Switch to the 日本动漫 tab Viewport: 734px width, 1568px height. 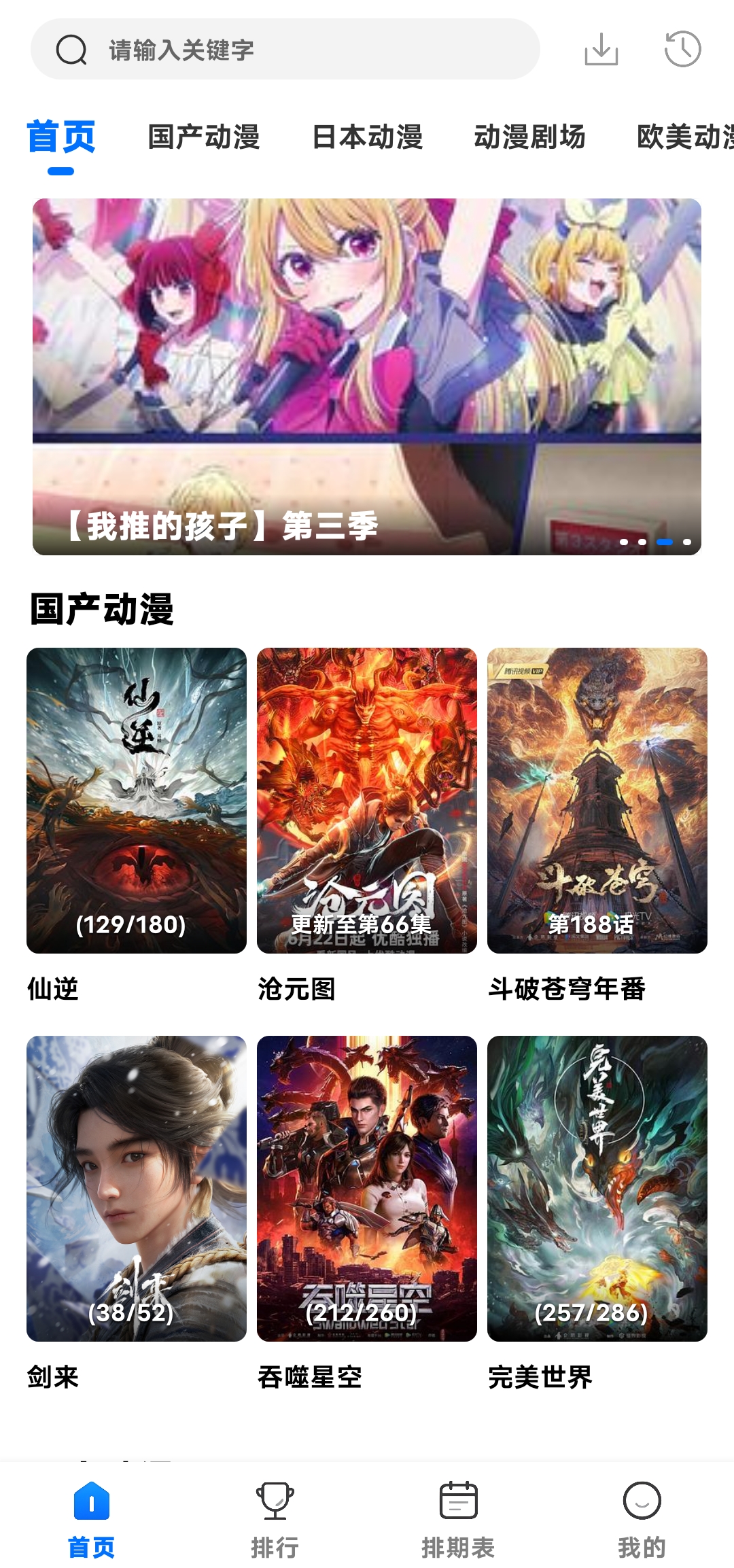[x=367, y=137]
